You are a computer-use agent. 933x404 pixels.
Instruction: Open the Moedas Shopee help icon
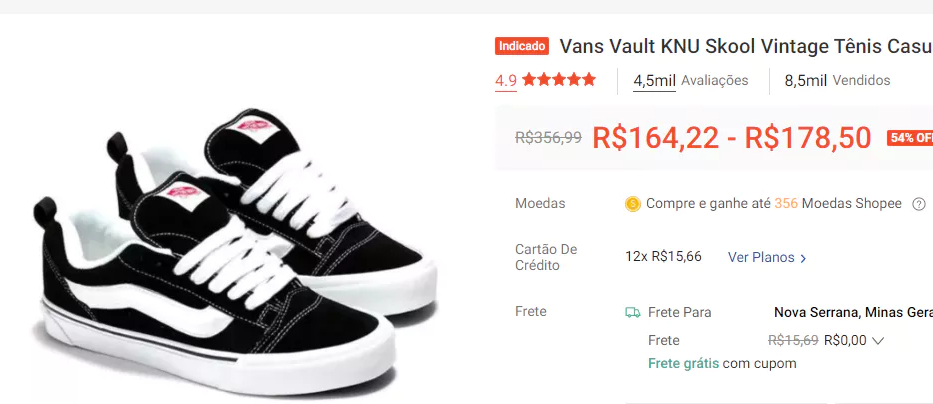click(919, 204)
